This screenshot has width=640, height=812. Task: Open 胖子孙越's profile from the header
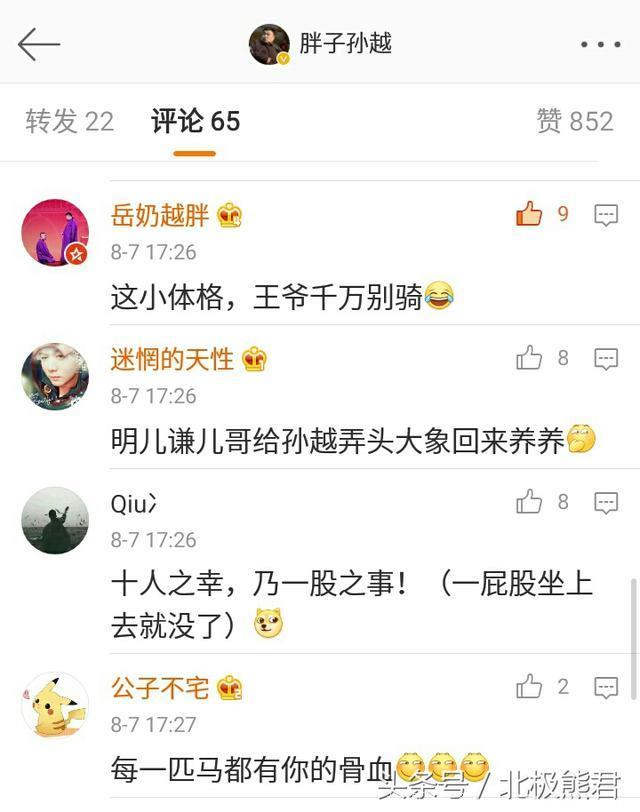click(x=321, y=44)
